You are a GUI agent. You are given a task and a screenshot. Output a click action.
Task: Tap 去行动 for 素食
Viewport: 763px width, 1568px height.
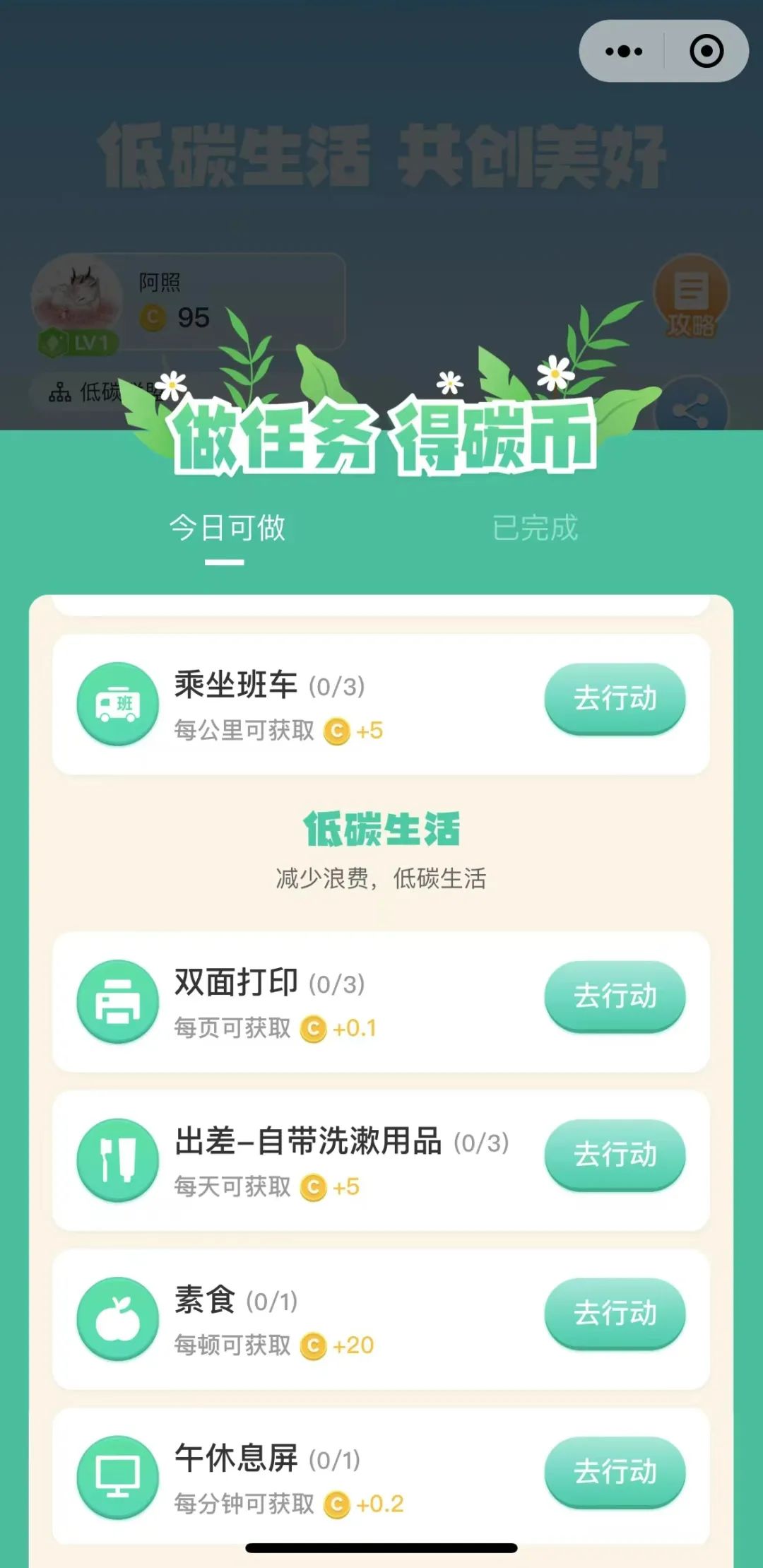(615, 1313)
